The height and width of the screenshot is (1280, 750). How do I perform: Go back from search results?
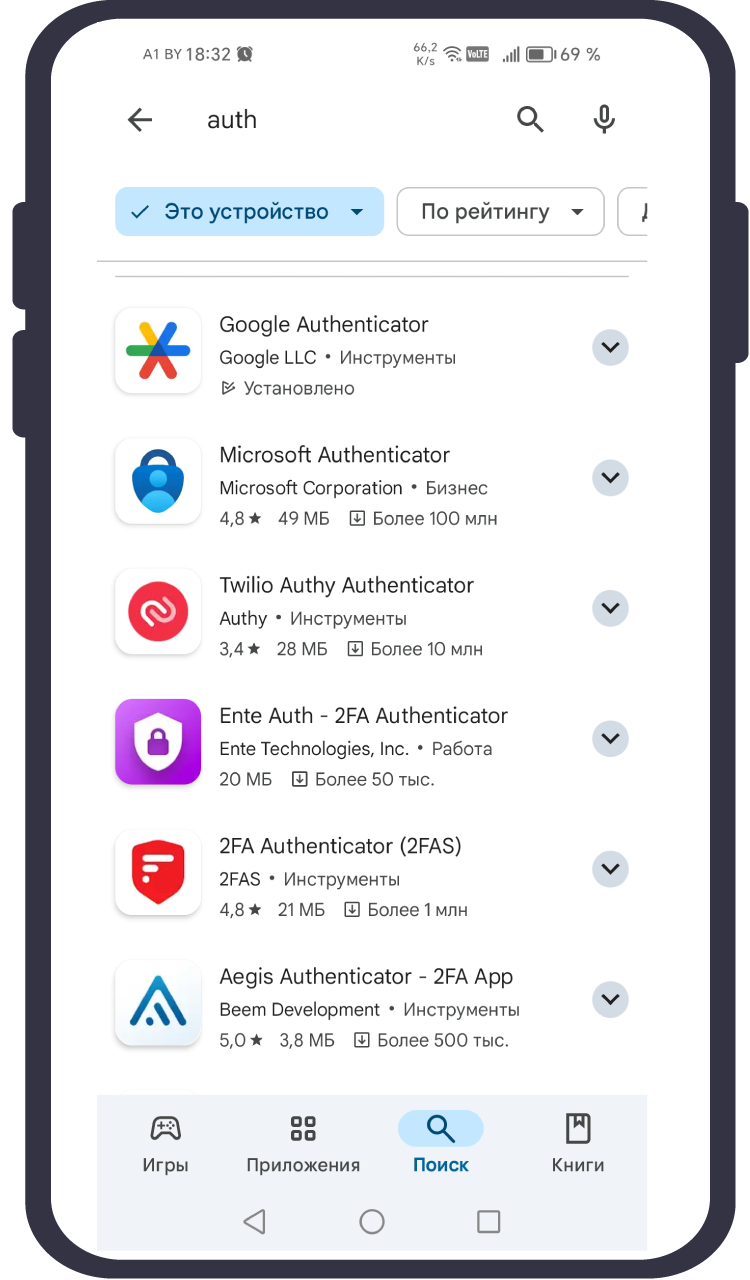pyautogui.click(x=140, y=120)
